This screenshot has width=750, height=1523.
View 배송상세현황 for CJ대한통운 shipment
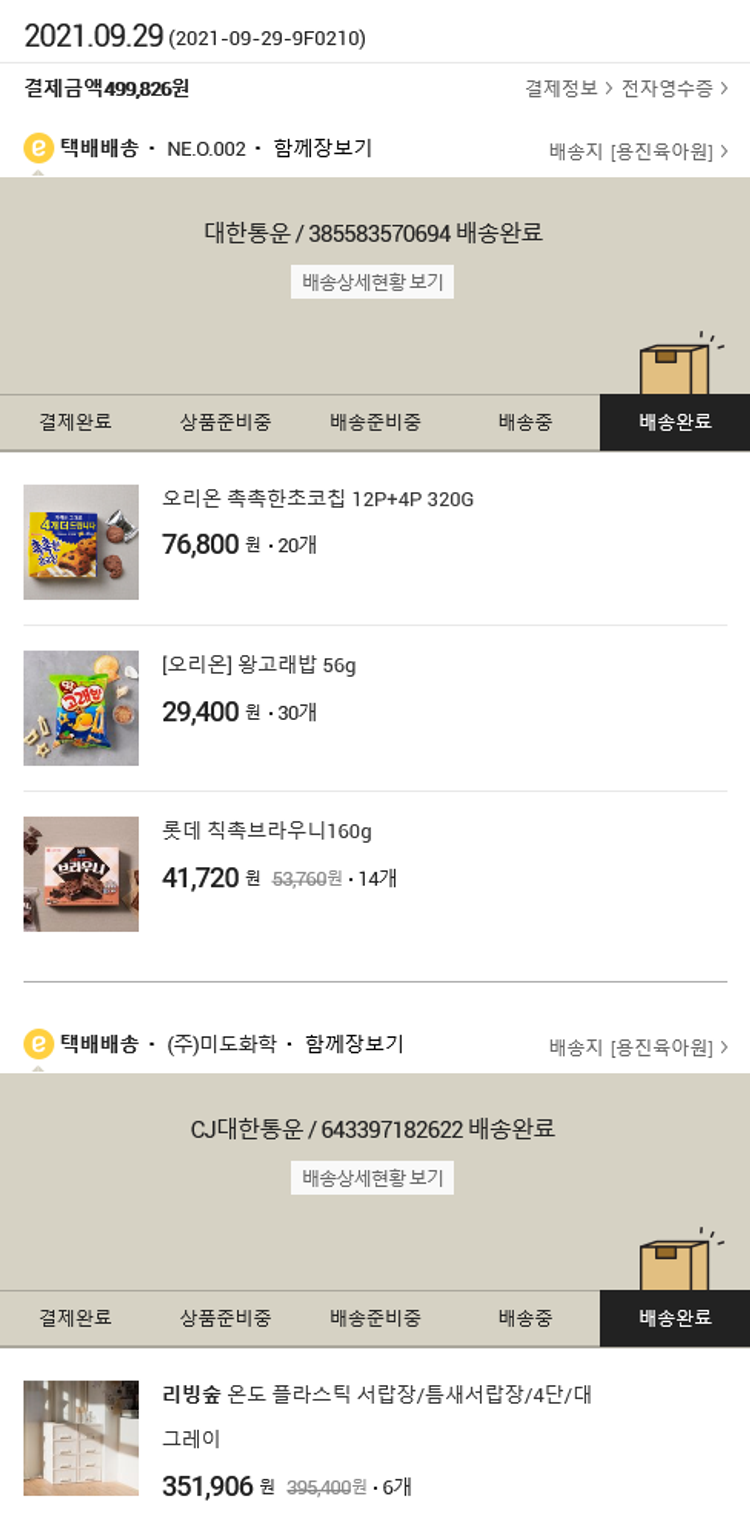point(372,1178)
